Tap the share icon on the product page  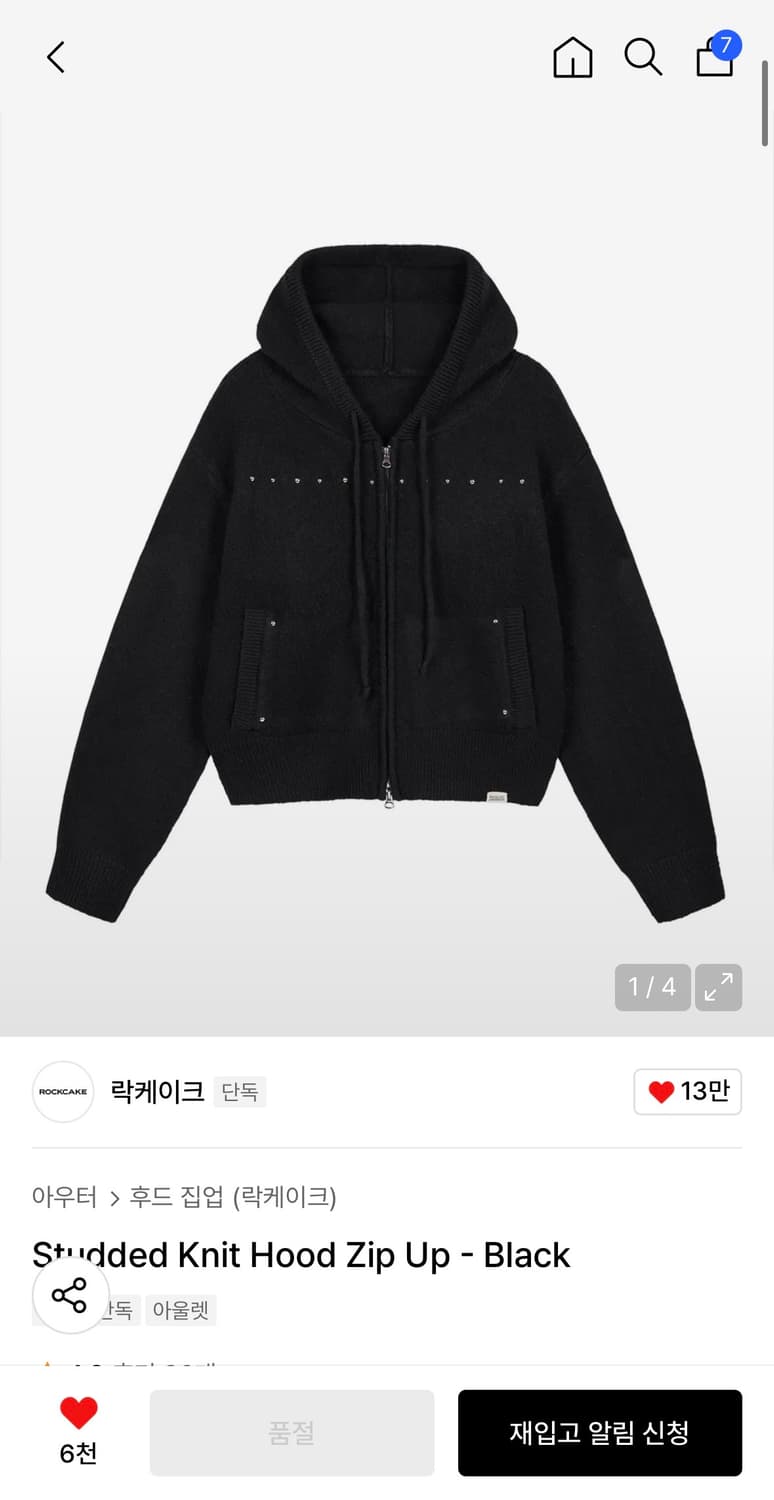click(x=71, y=1295)
